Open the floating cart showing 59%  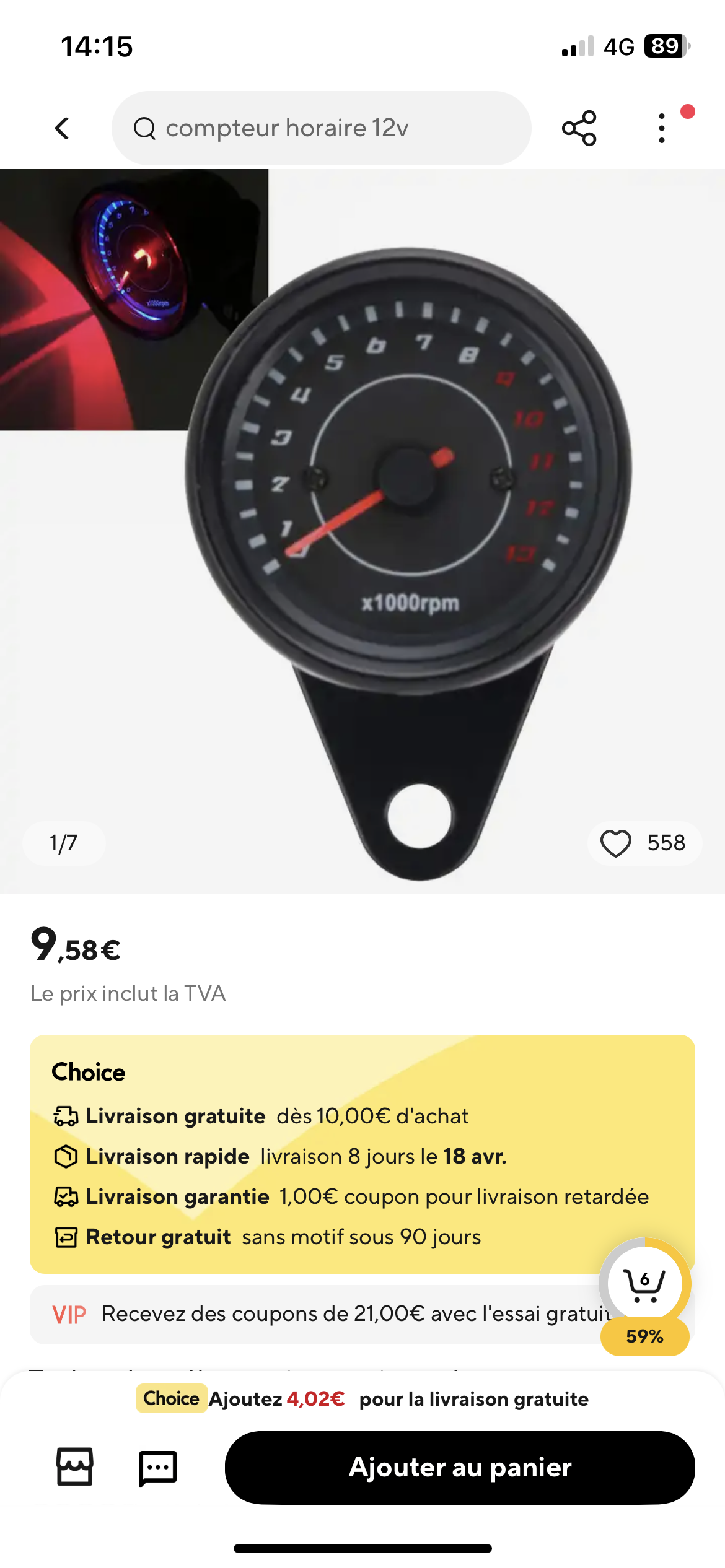pyautogui.click(x=644, y=1287)
